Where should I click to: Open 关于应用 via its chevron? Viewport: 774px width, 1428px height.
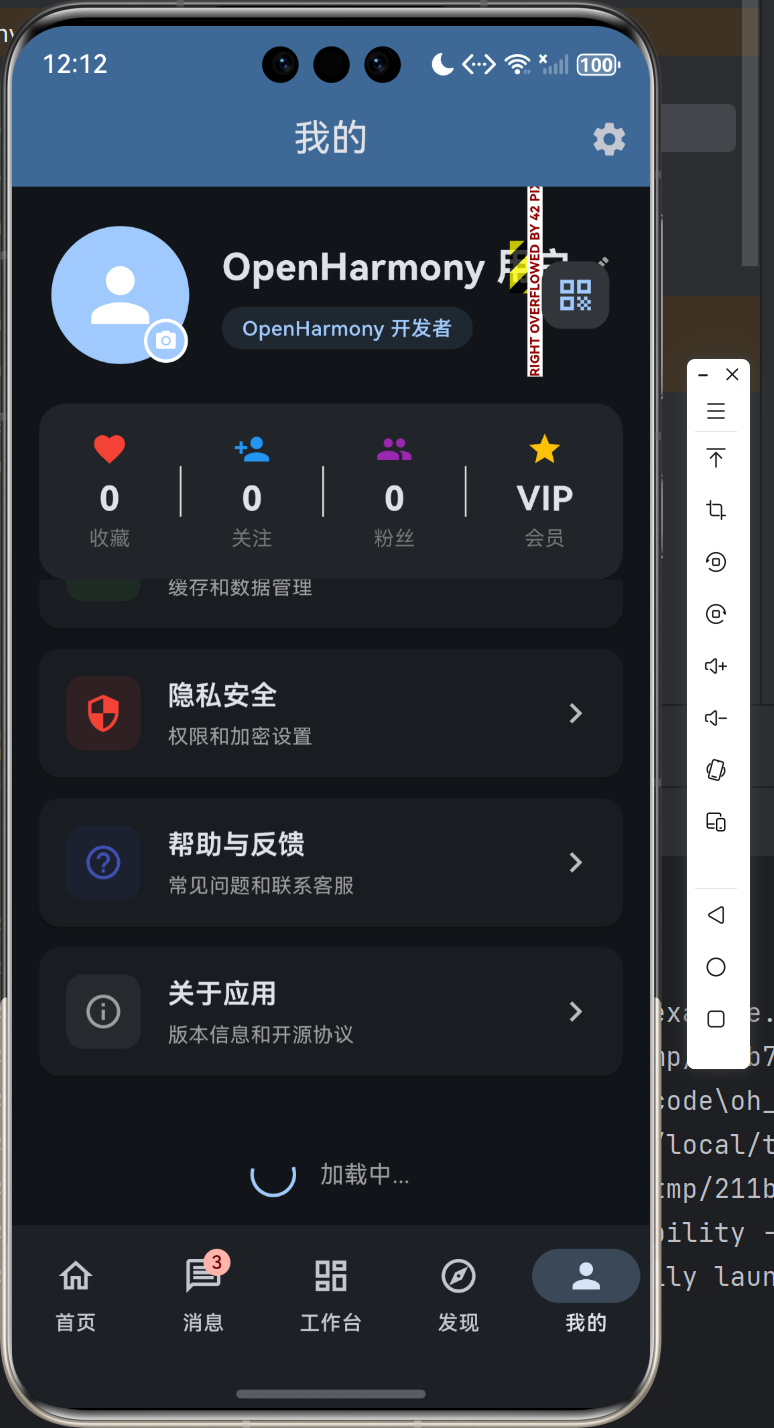click(576, 1012)
